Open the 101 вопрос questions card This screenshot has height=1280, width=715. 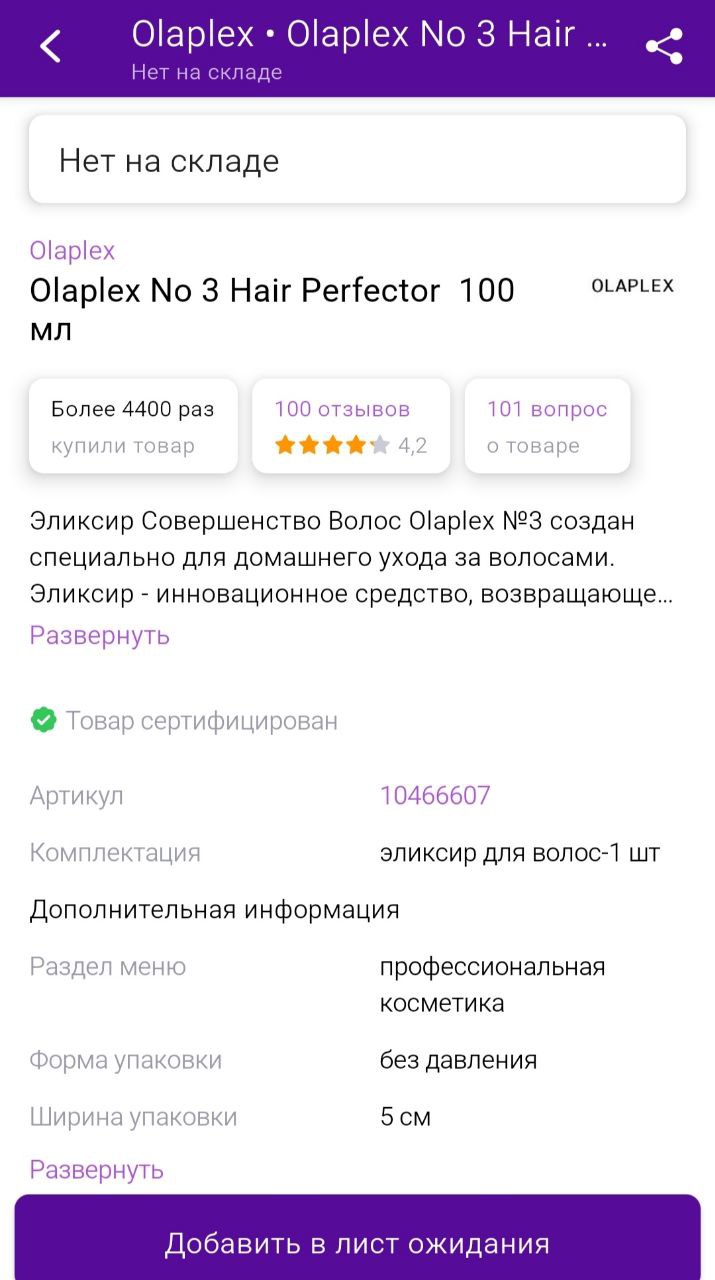(x=547, y=425)
